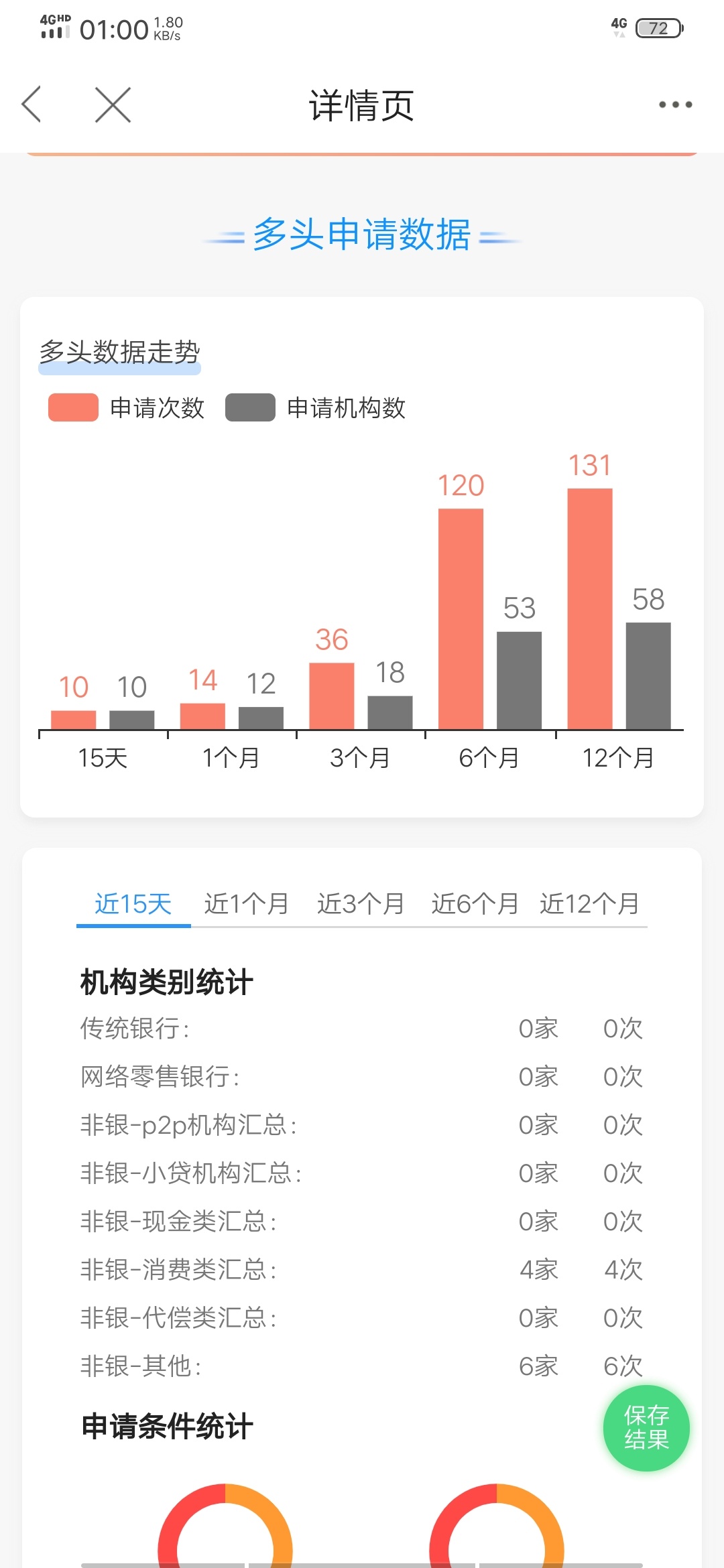View the 近12个月 statistics tab
Image resolution: width=724 pixels, height=1568 pixels.
[x=589, y=904]
